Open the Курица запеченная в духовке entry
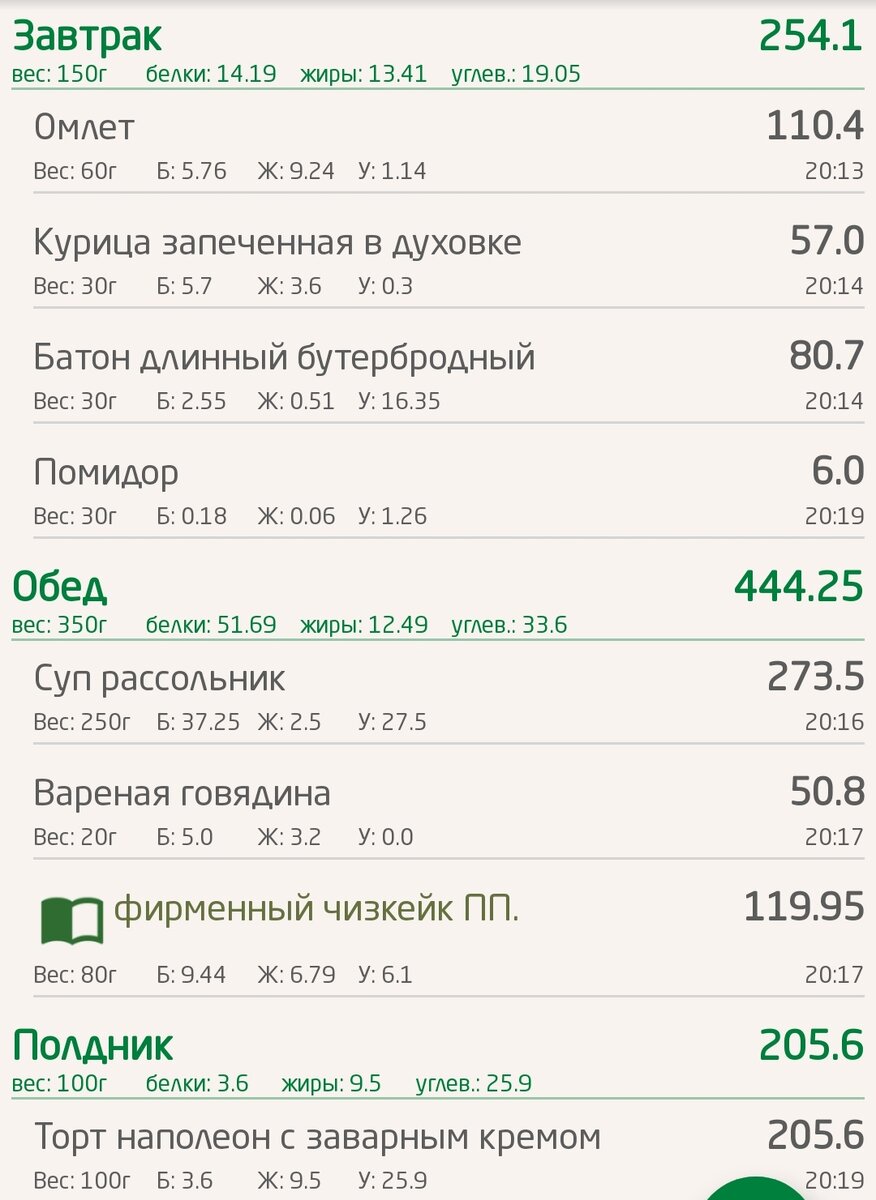876x1200 pixels. (448, 260)
